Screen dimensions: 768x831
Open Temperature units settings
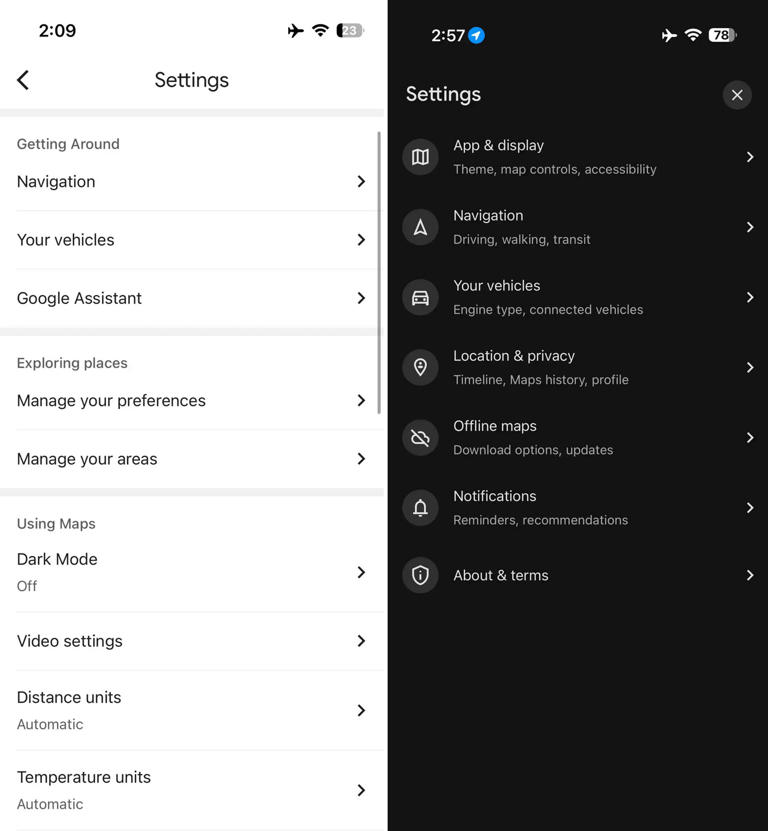pos(192,789)
